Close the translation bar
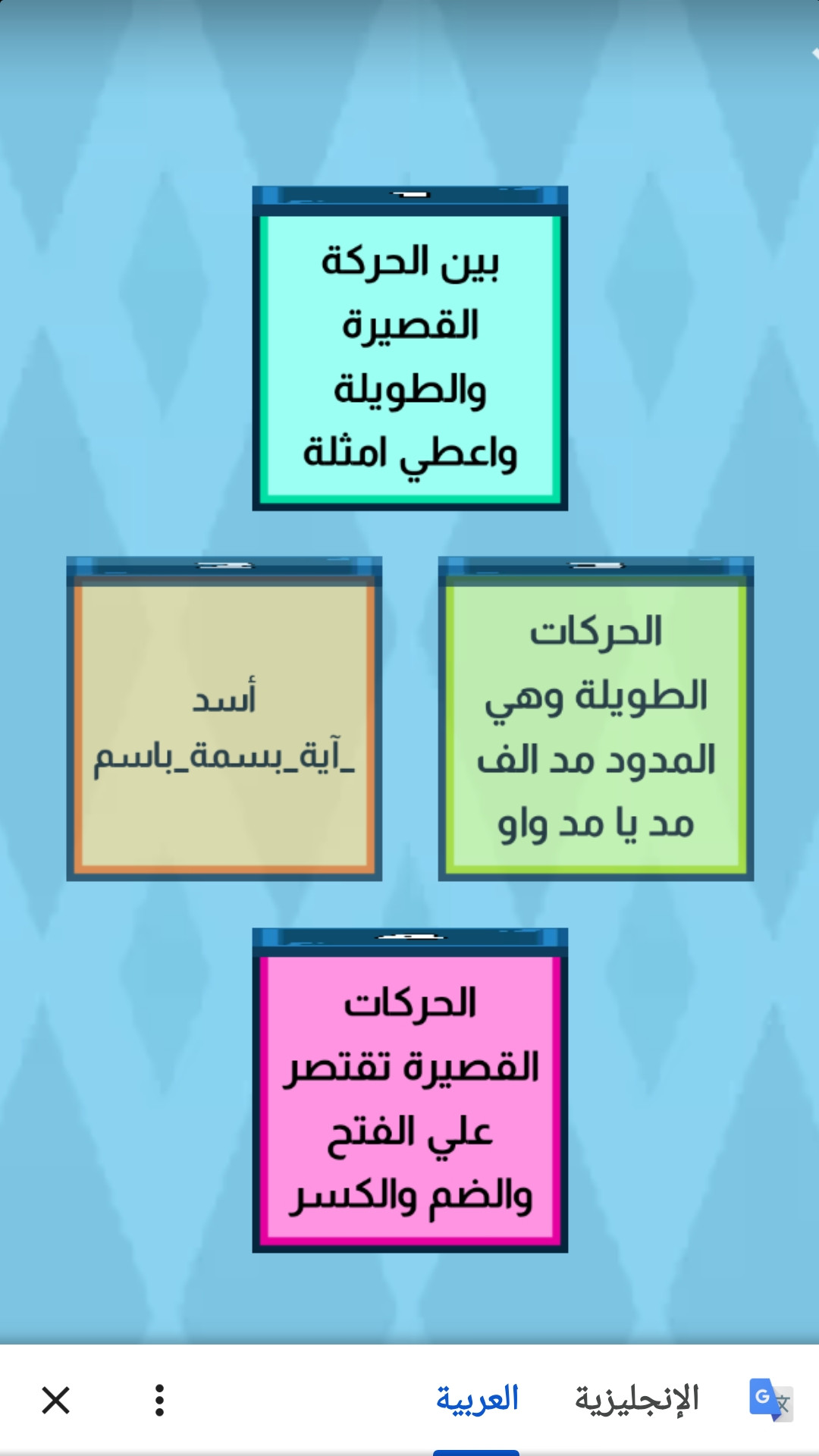This screenshot has height=1456, width=819. tap(55, 1400)
